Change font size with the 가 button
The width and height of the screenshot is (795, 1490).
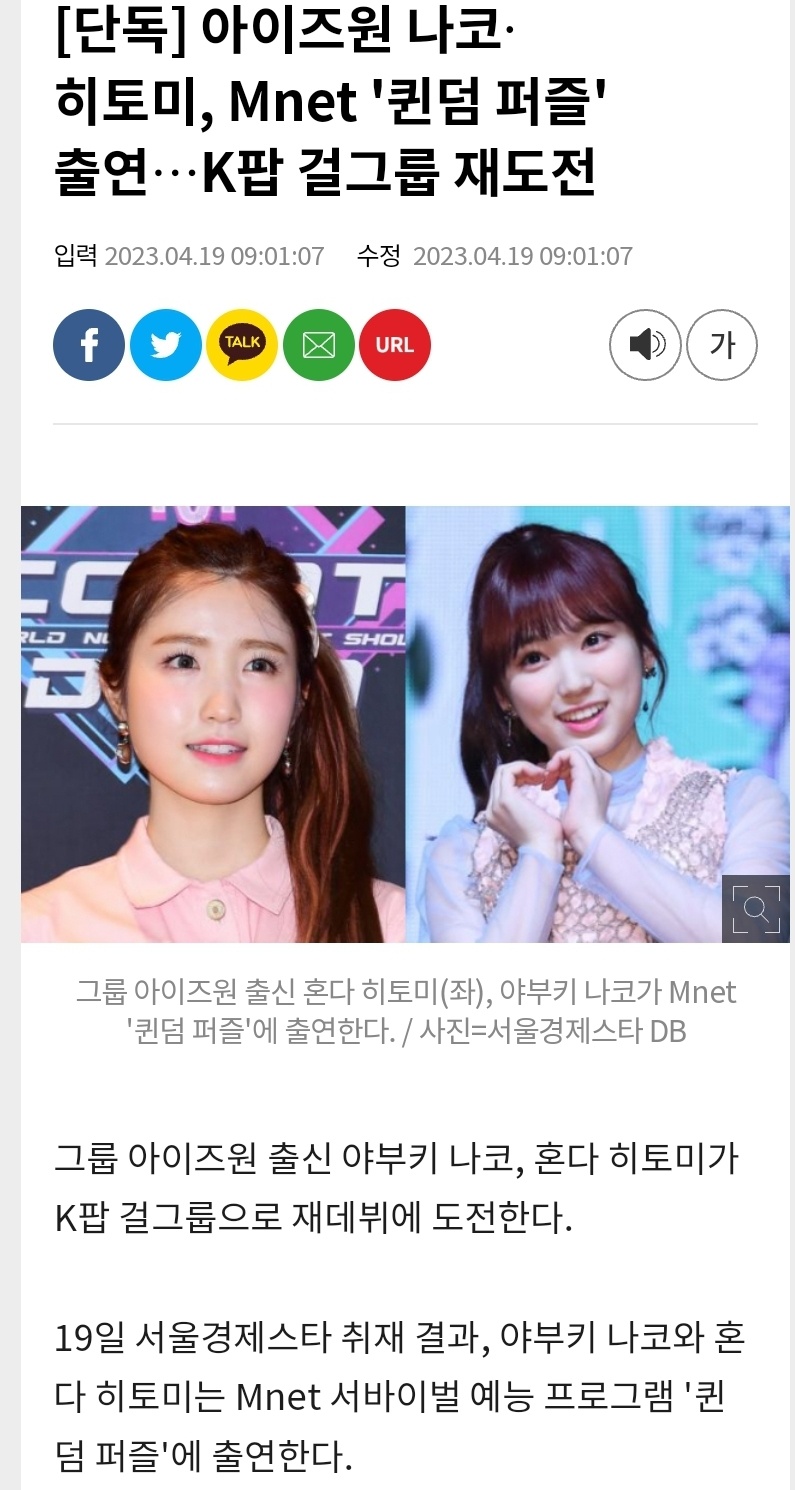coord(722,345)
